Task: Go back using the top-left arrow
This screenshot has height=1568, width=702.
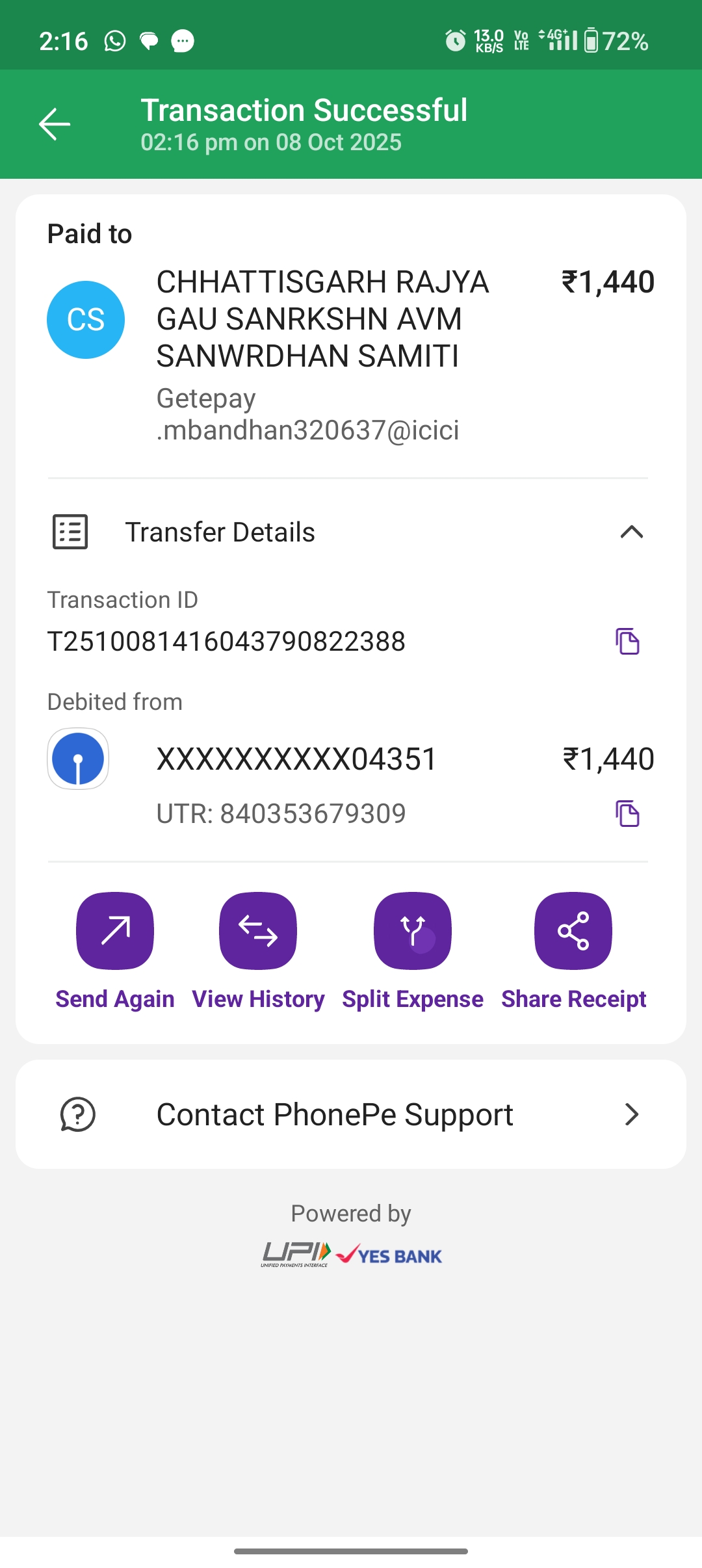Action: (55, 124)
